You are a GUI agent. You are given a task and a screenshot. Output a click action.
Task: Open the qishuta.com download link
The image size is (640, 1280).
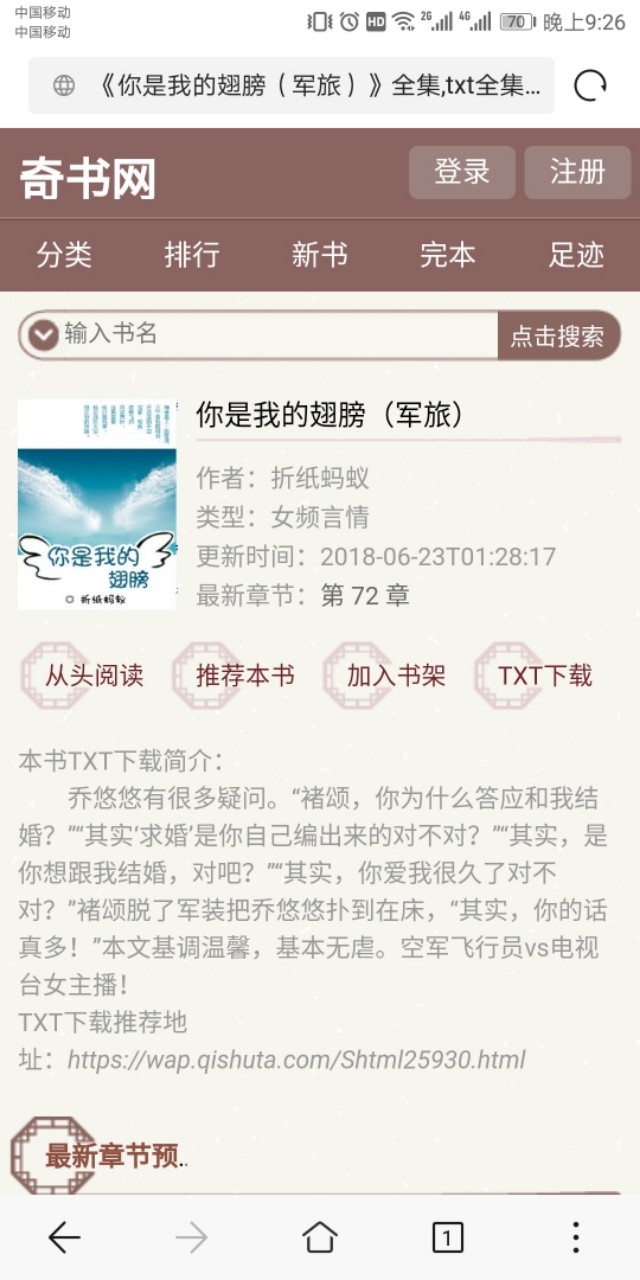[x=296, y=1060]
